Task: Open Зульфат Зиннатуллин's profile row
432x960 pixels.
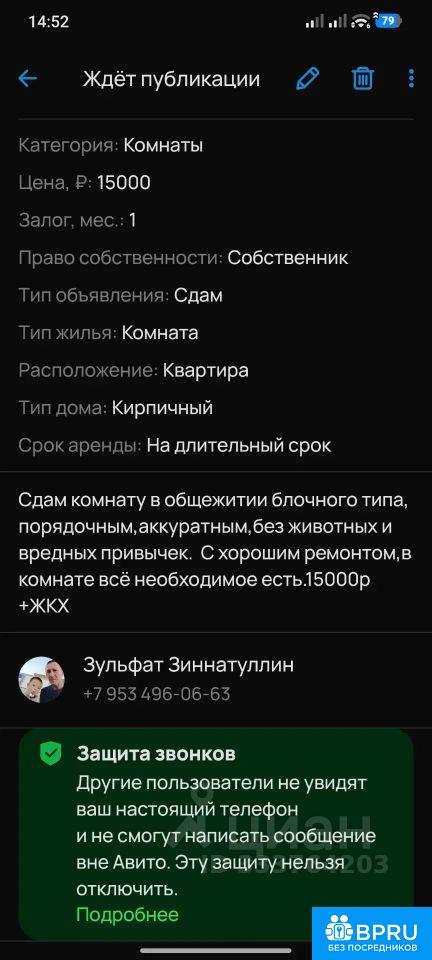Action: pos(216,679)
